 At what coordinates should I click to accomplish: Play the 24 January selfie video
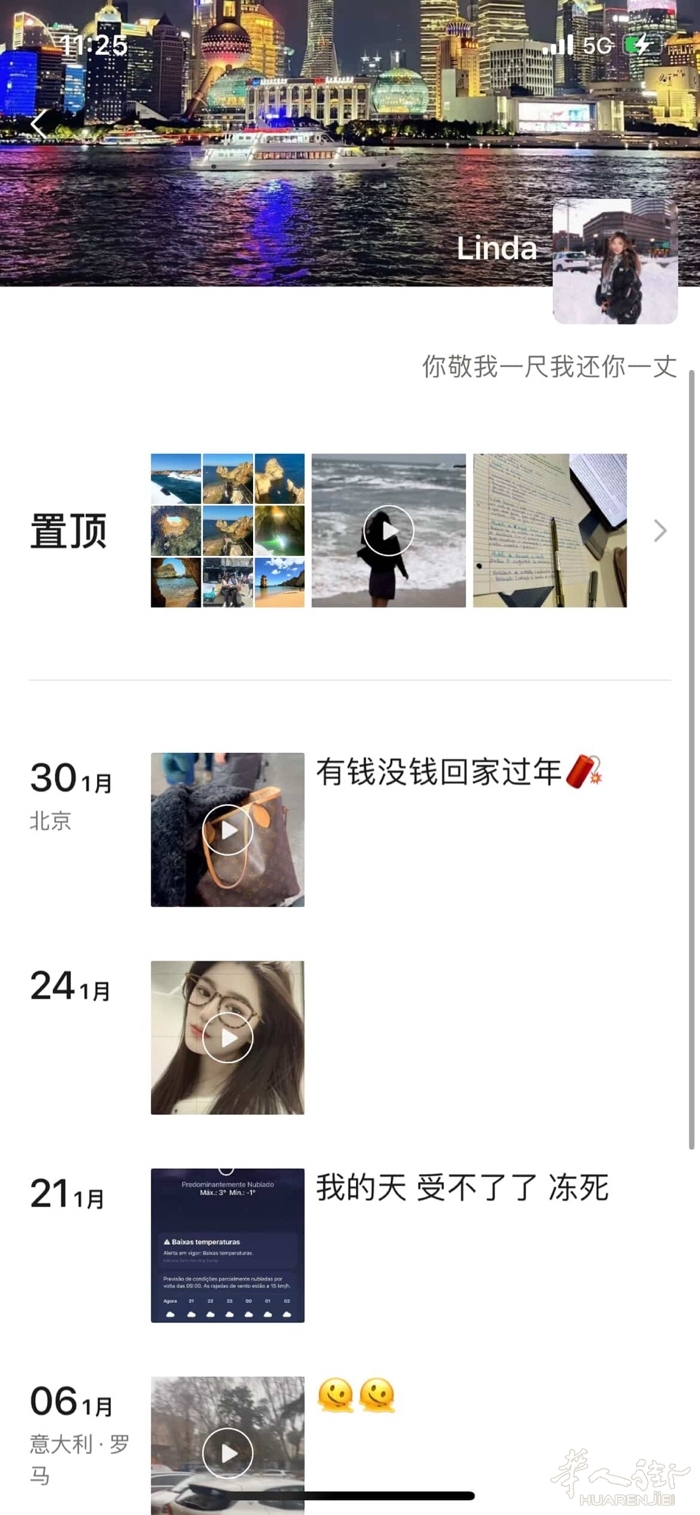tap(228, 1038)
